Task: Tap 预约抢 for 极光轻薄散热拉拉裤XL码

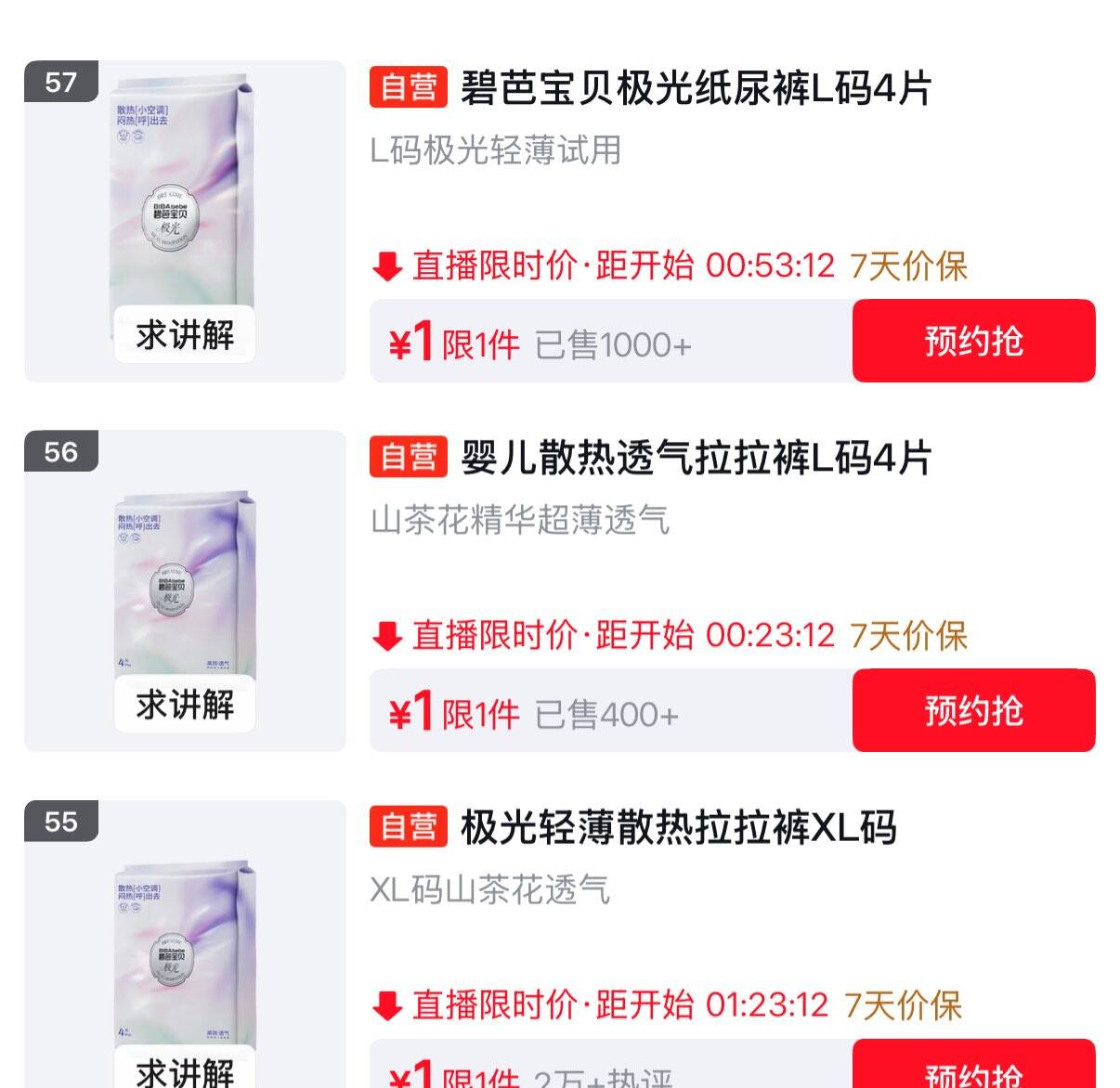Action: click(973, 1064)
